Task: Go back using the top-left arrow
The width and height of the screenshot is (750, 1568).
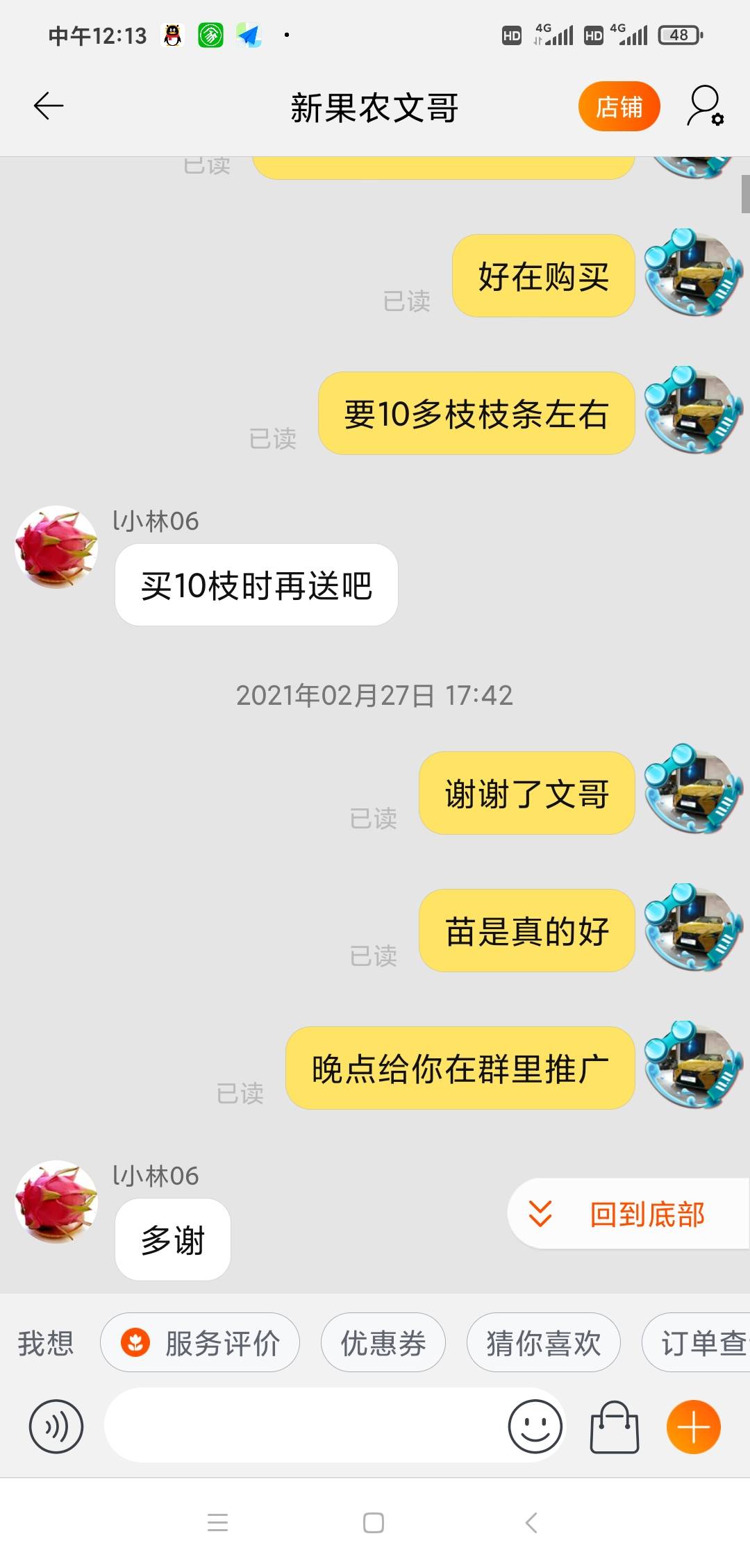Action: [x=49, y=106]
